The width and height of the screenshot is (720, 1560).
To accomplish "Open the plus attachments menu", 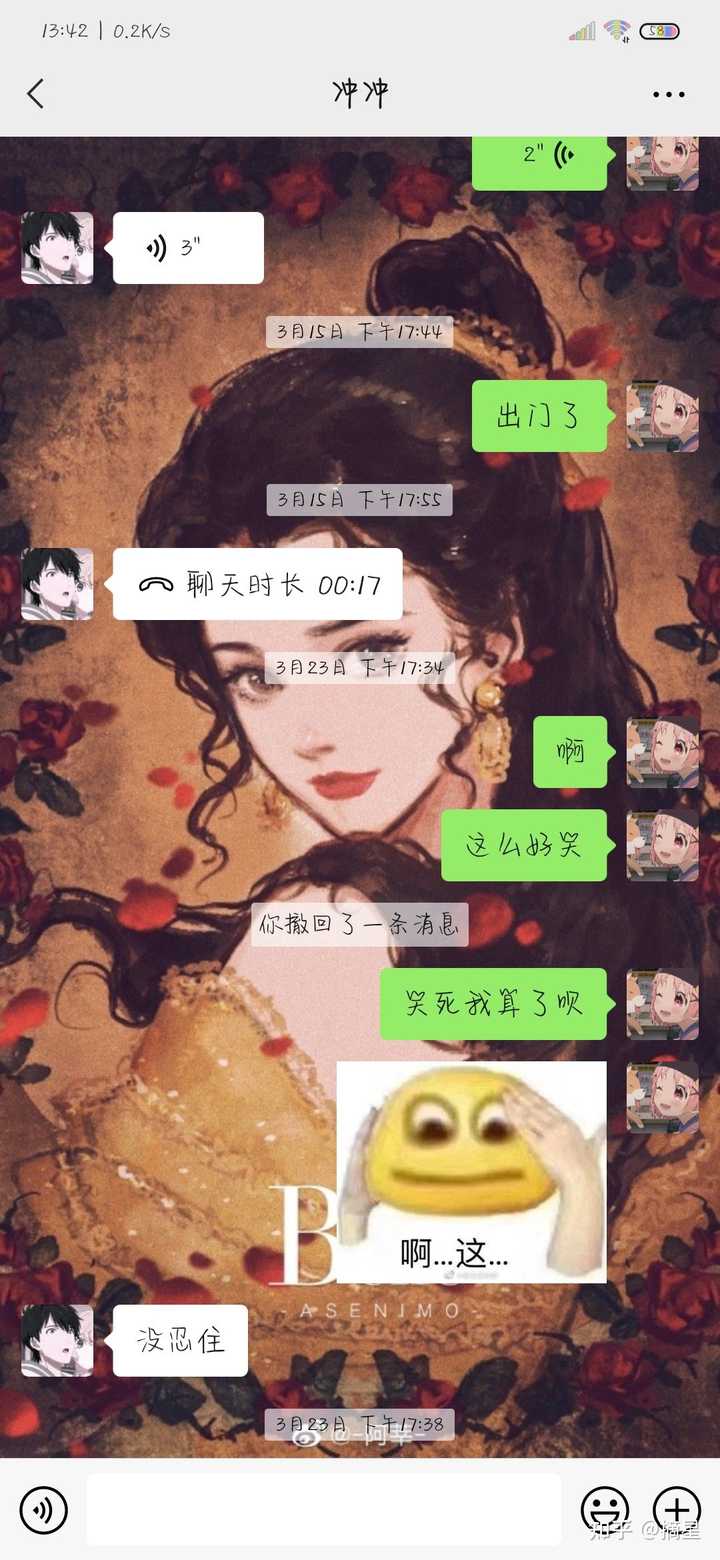I will pyautogui.click(x=677, y=1509).
